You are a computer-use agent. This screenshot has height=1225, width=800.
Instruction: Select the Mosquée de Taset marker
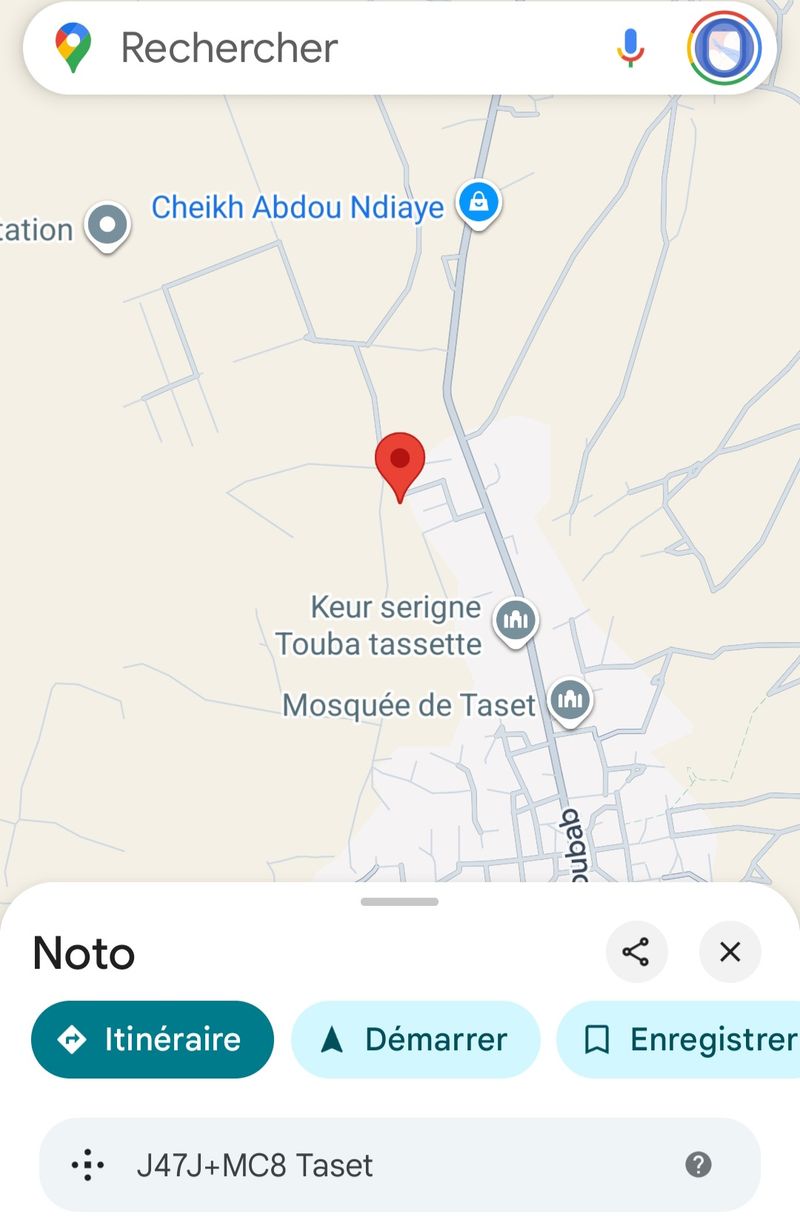(x=570, y=701)
